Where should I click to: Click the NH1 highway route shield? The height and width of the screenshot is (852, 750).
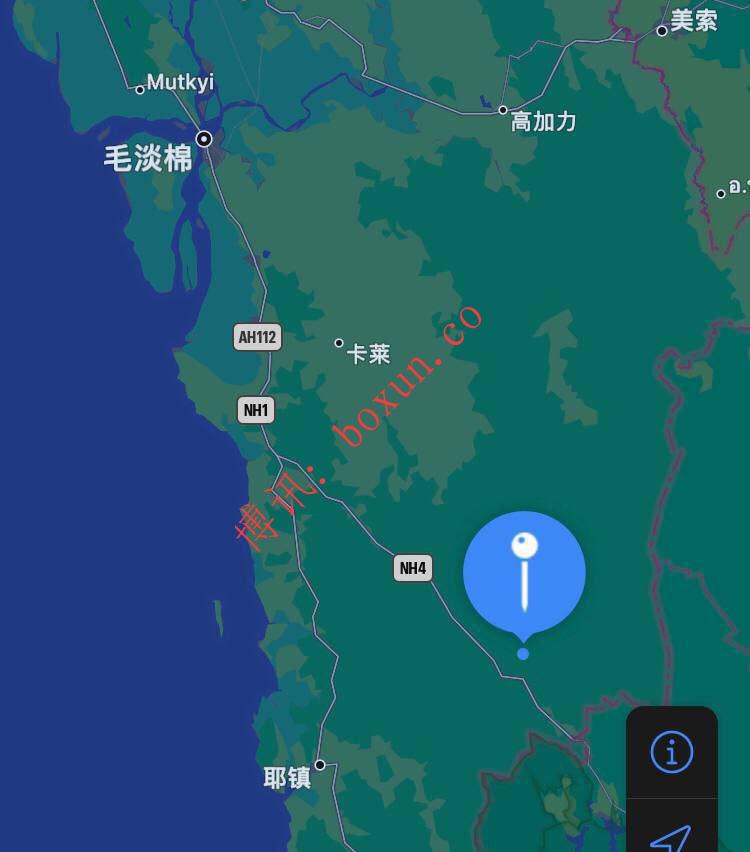(255, 410)
